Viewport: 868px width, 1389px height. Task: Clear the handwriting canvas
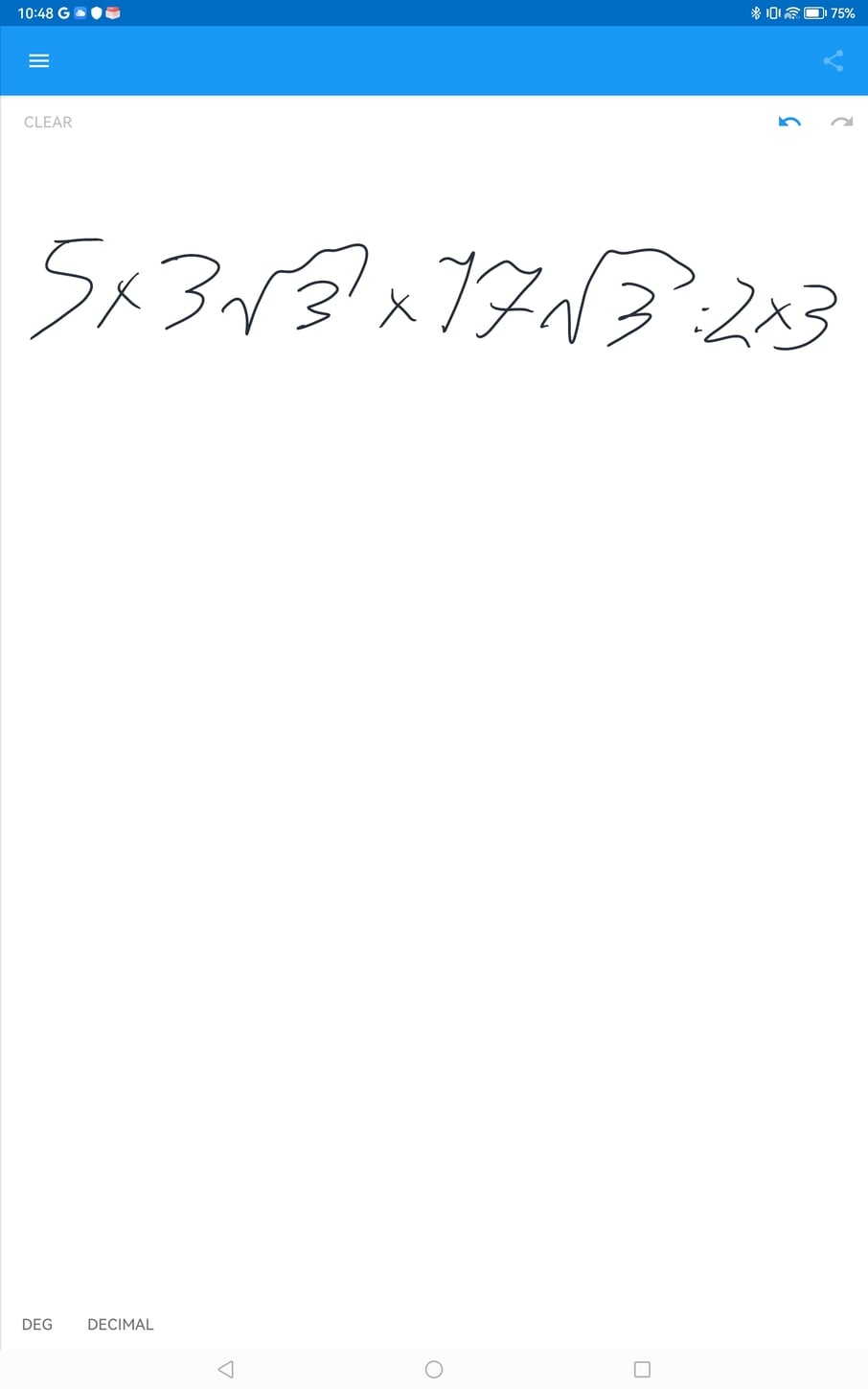click(48, 122)
